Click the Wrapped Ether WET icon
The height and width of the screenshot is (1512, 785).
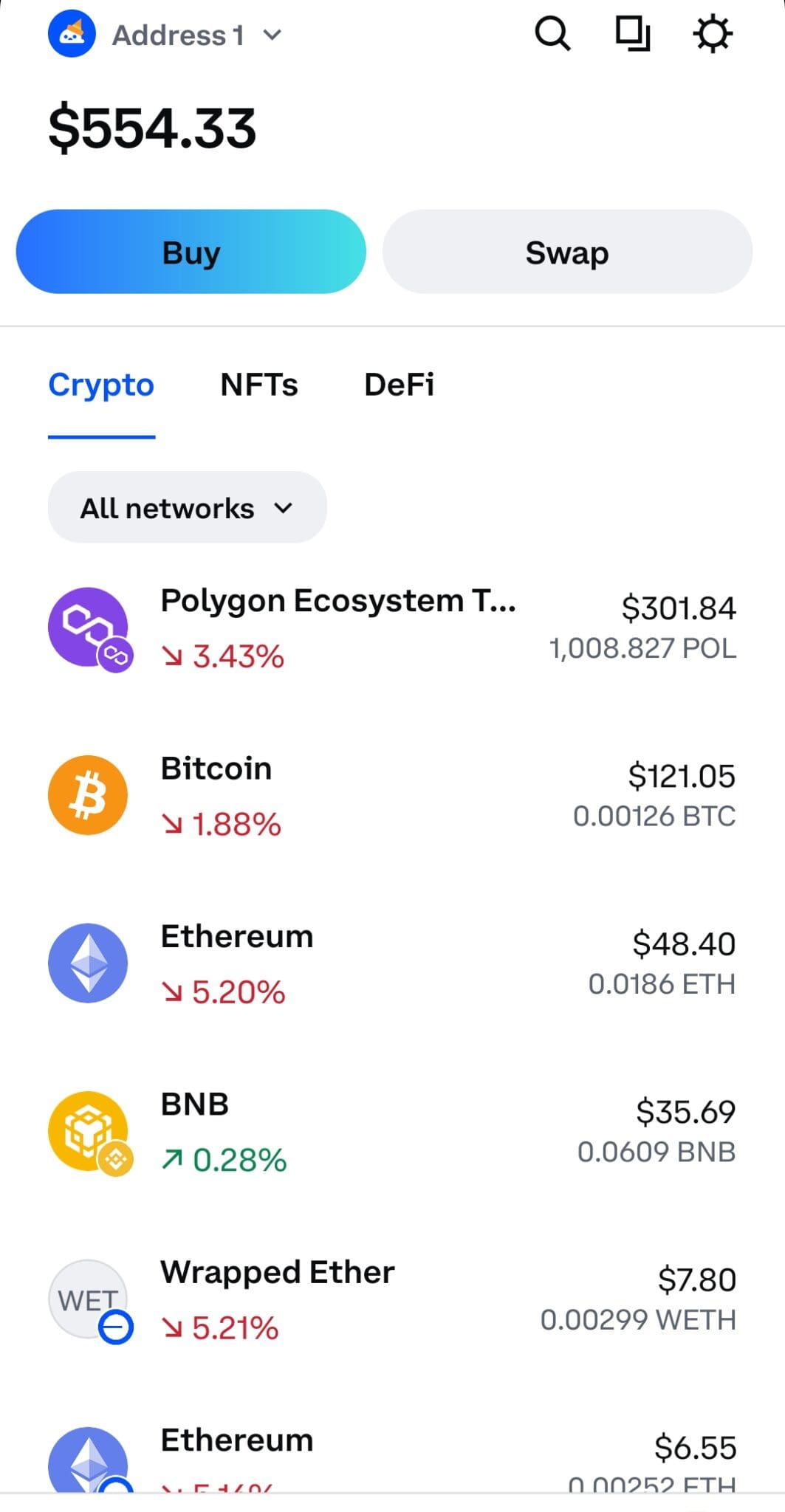click(x=88, y=1297)
